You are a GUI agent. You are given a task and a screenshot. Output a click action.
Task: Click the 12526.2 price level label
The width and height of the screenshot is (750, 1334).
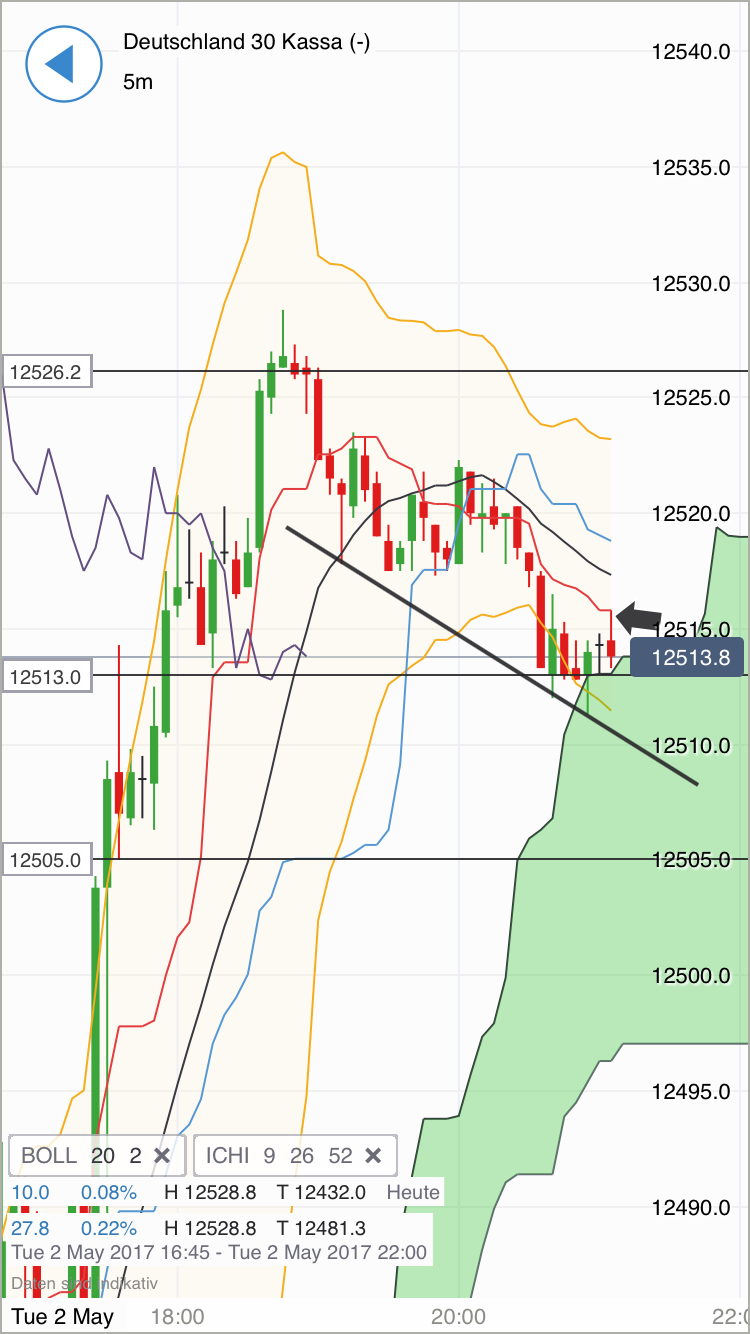(46, 371)
